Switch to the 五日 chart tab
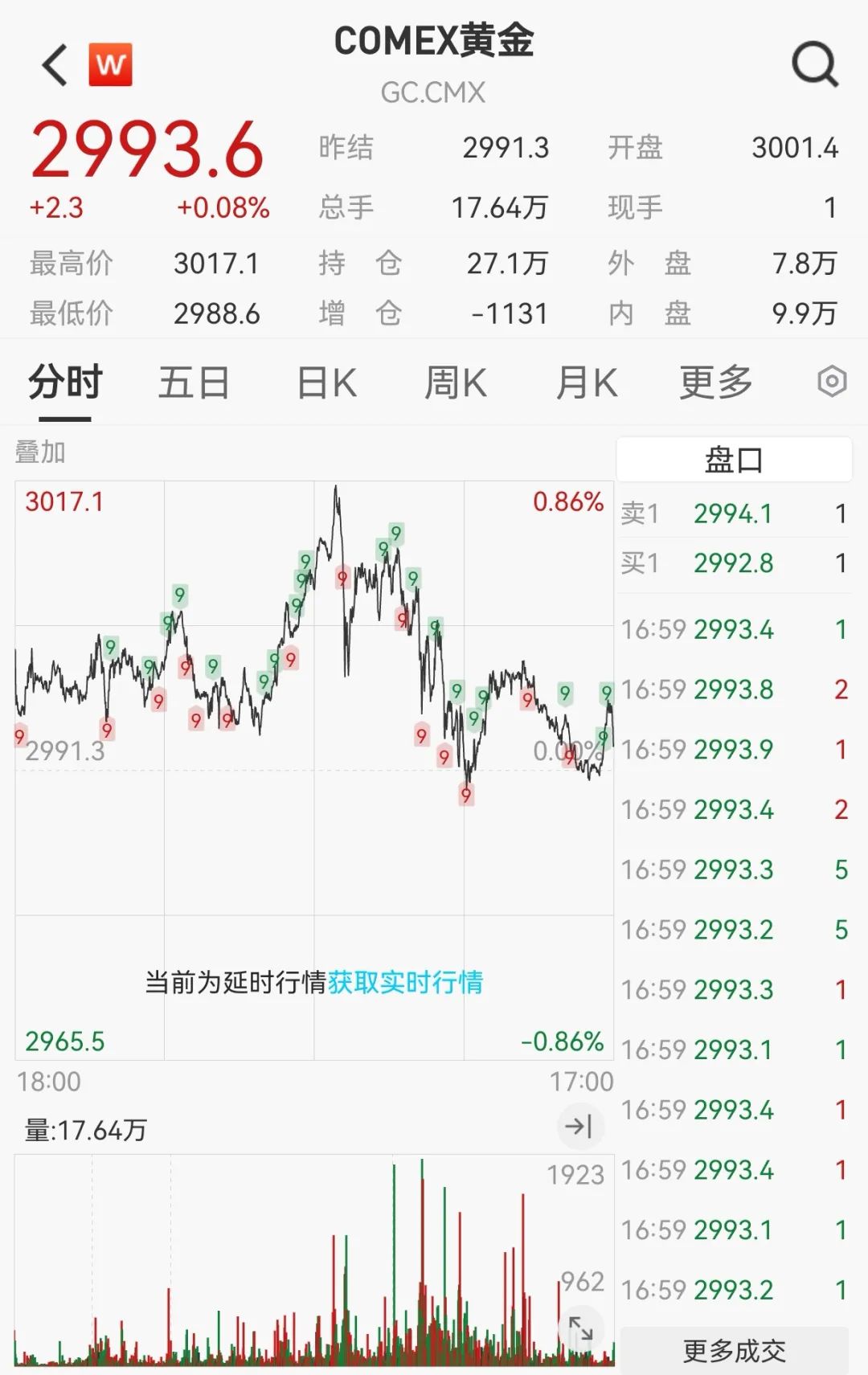Image resolution: width=868 pixels, height=1375 pixels. click(x=194, y=383)
